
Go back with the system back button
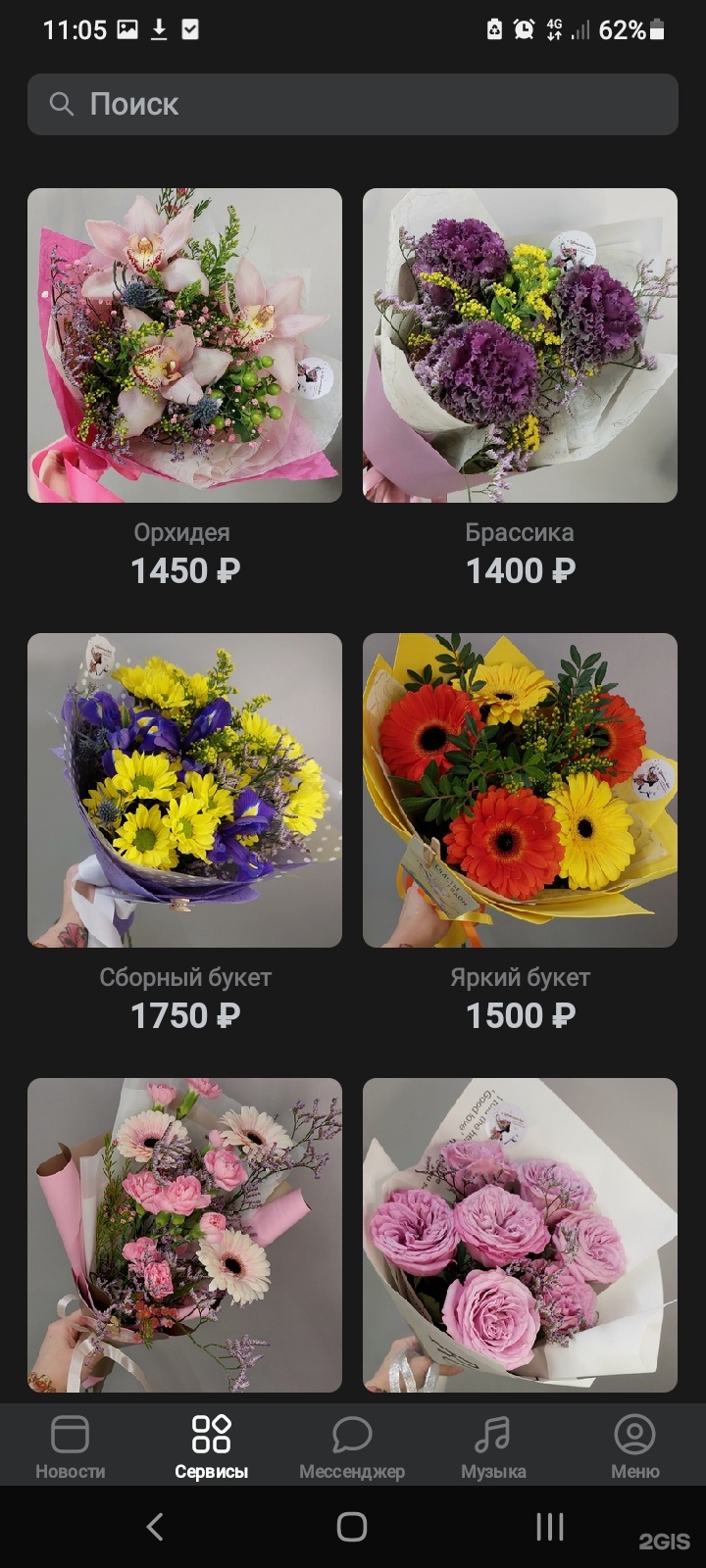coord(155,1526)
